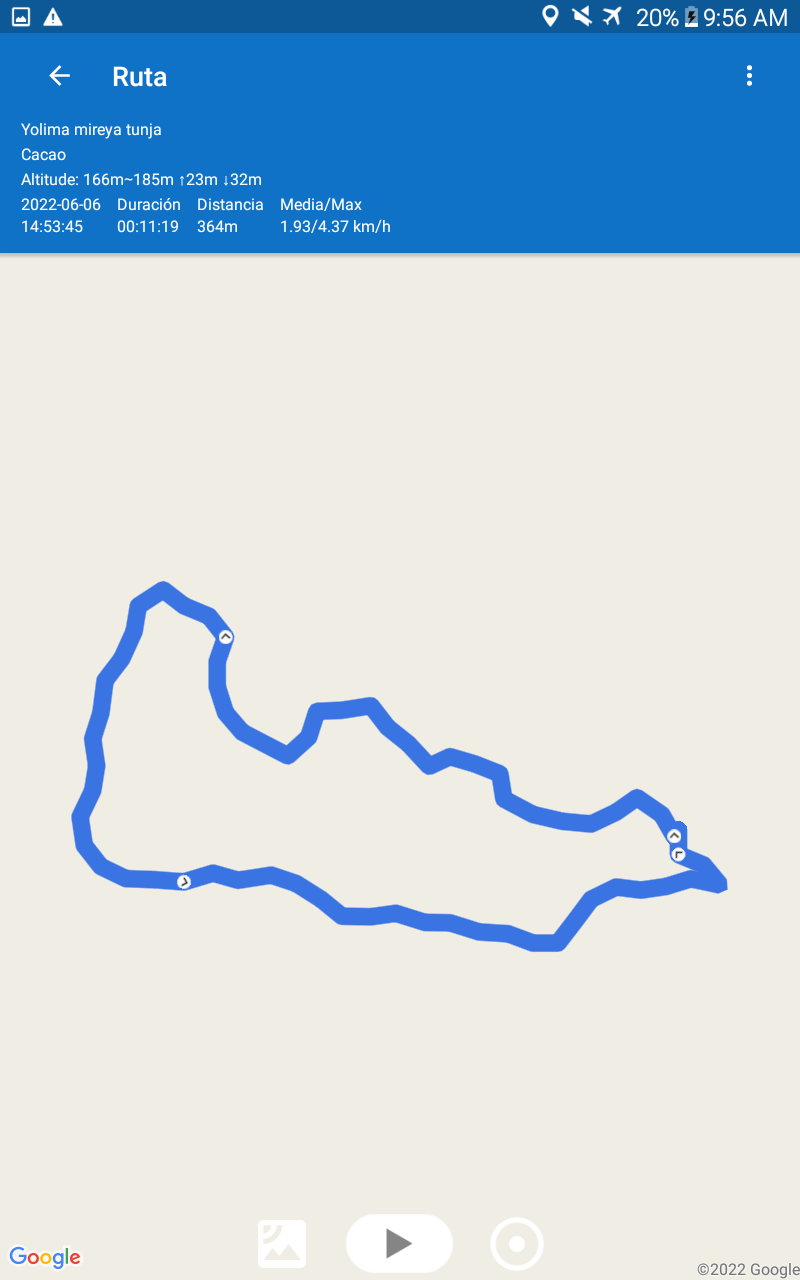Go back from the Ruta screen

[x=60, y=76]
